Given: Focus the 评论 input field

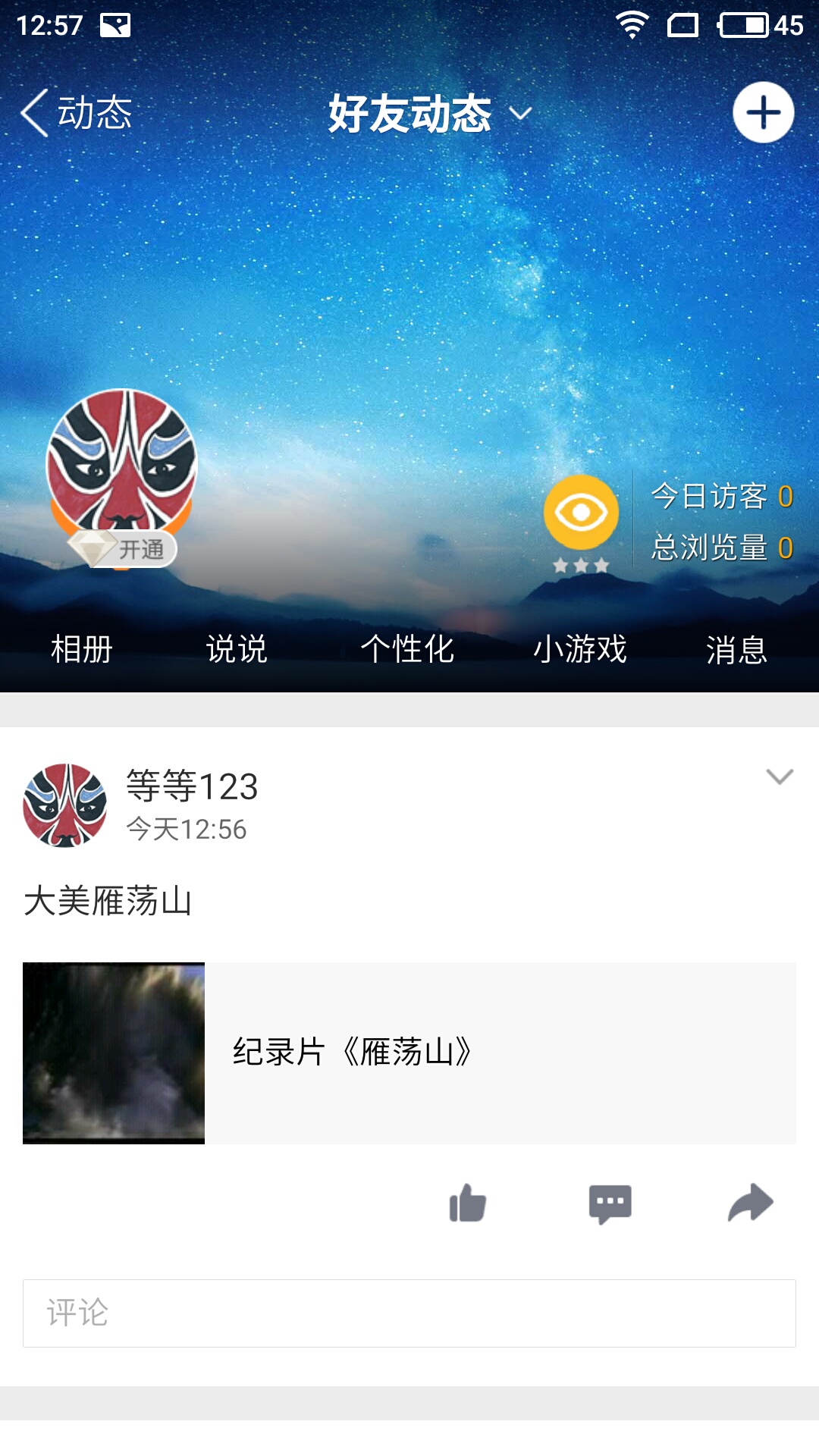Looking at the screenshot, I should coord(409,1313).
